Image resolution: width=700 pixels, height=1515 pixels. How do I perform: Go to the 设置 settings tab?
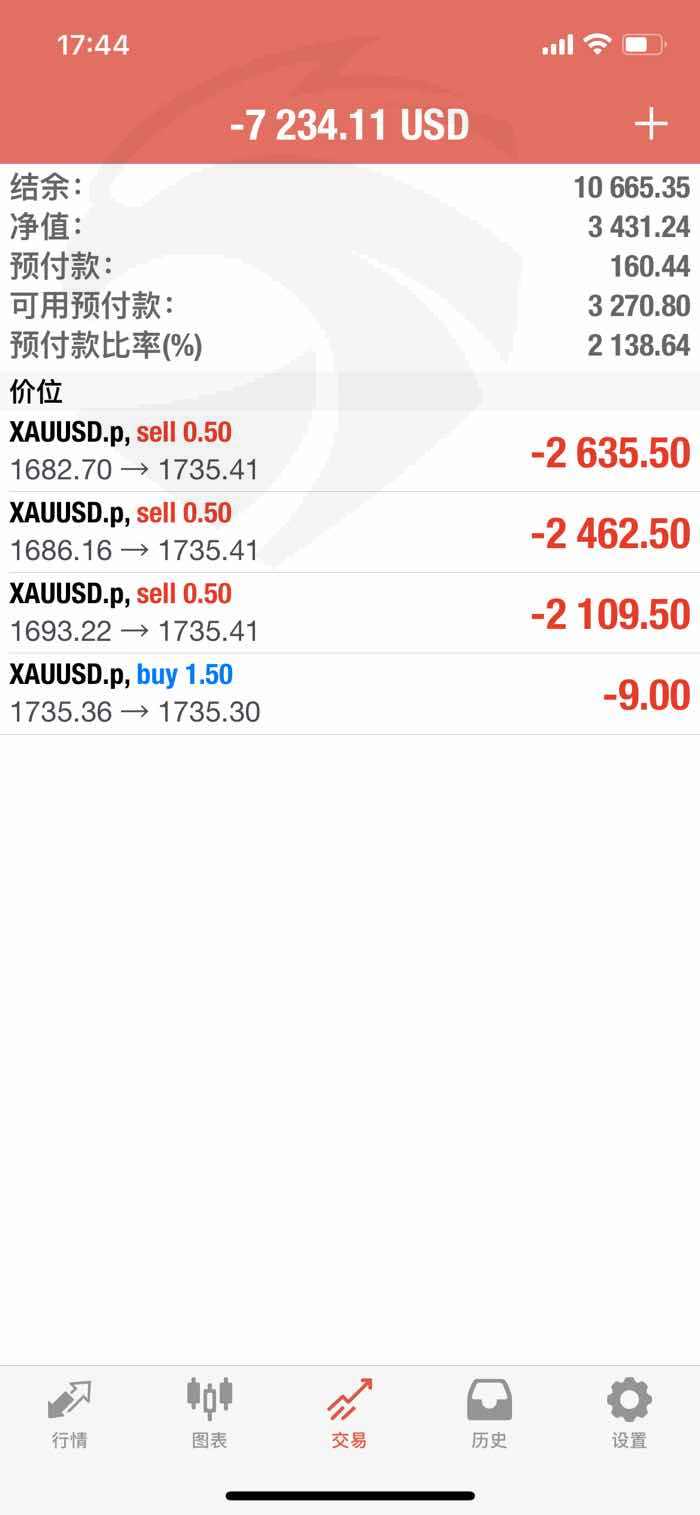(x=630, y=1414)
